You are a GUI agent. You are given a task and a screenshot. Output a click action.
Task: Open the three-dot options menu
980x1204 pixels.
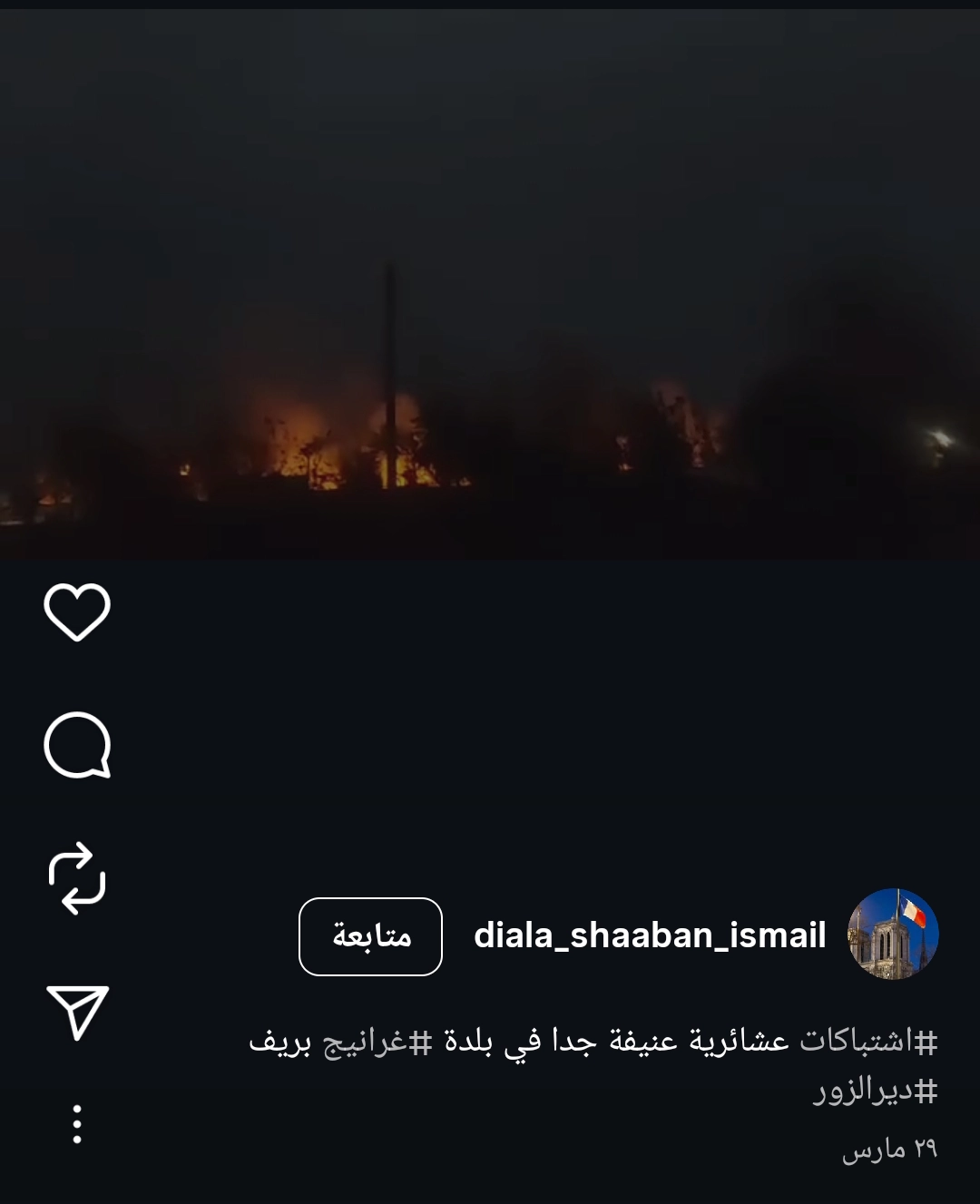(x=77, y=1124)
